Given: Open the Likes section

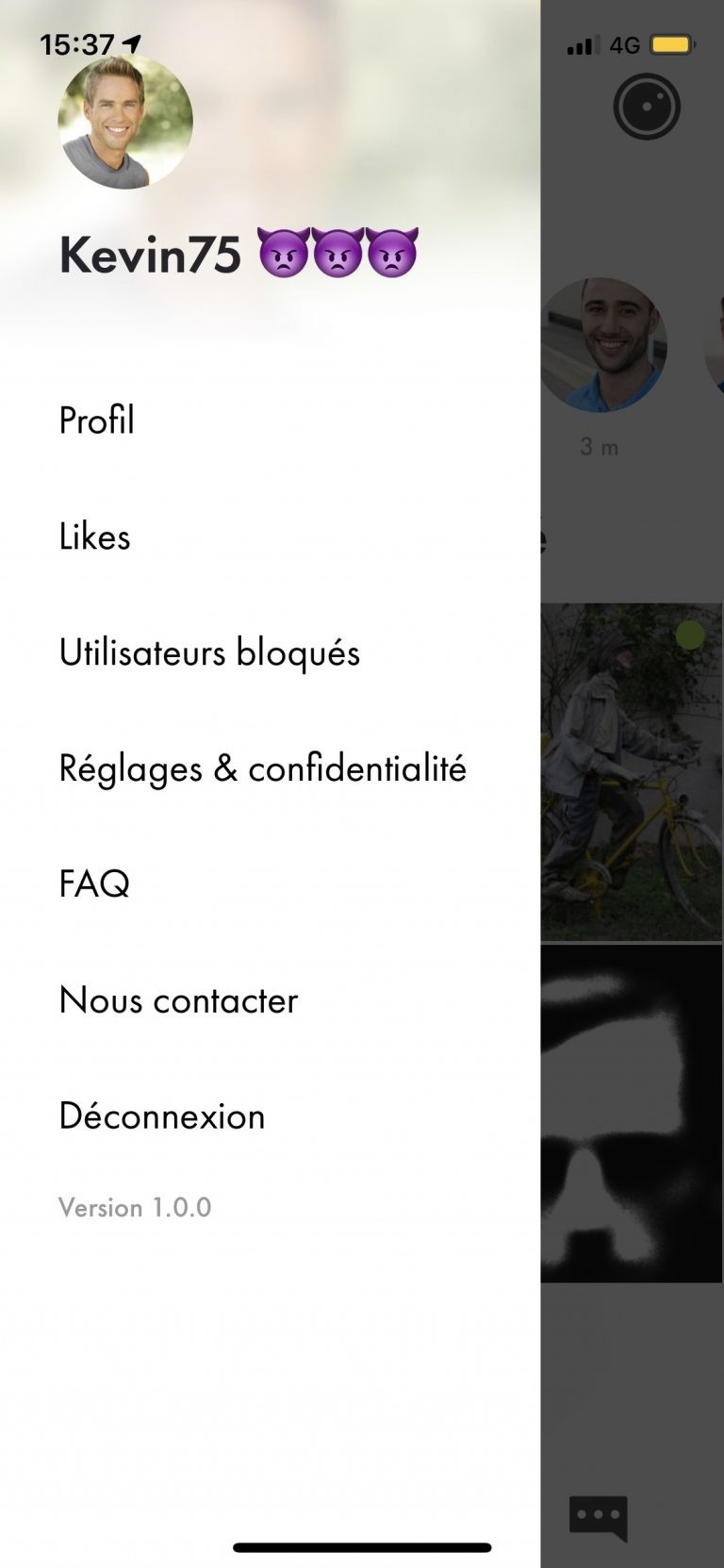Looking at the screenshot, I should coord(94,536).
